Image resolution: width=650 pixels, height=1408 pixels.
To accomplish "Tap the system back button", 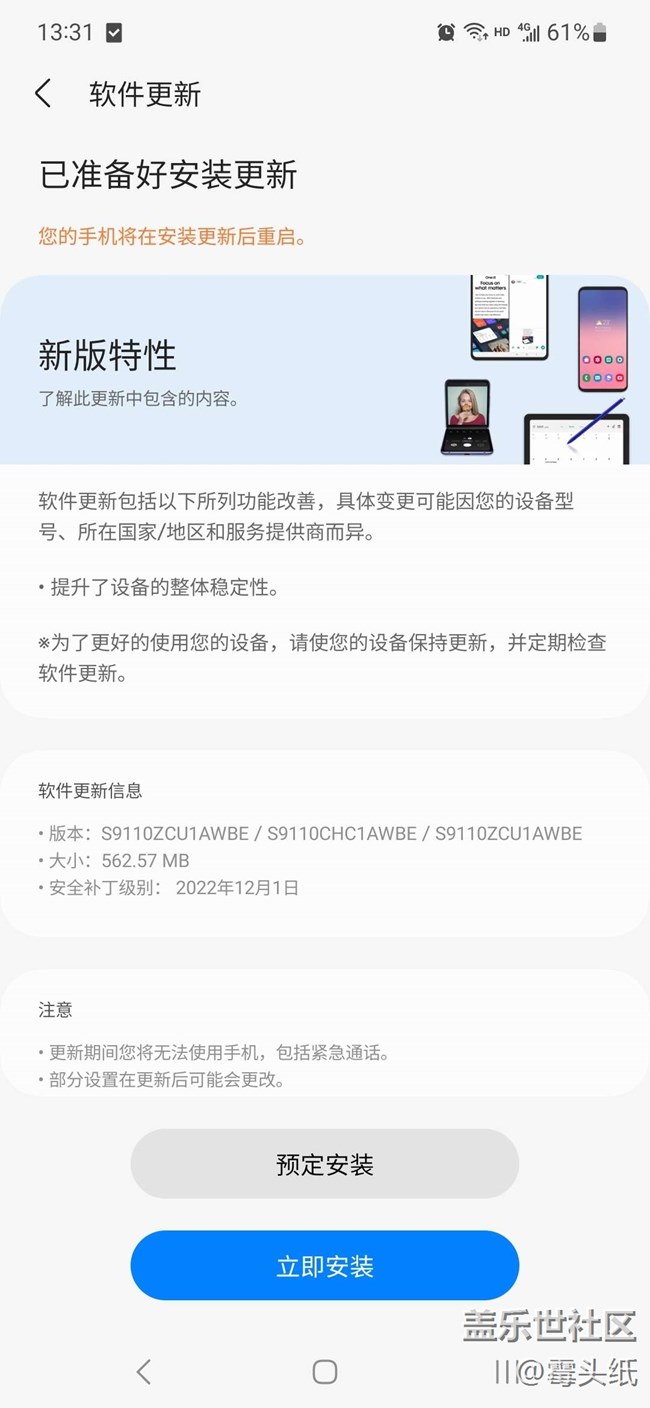I will tap(144, 1372).
